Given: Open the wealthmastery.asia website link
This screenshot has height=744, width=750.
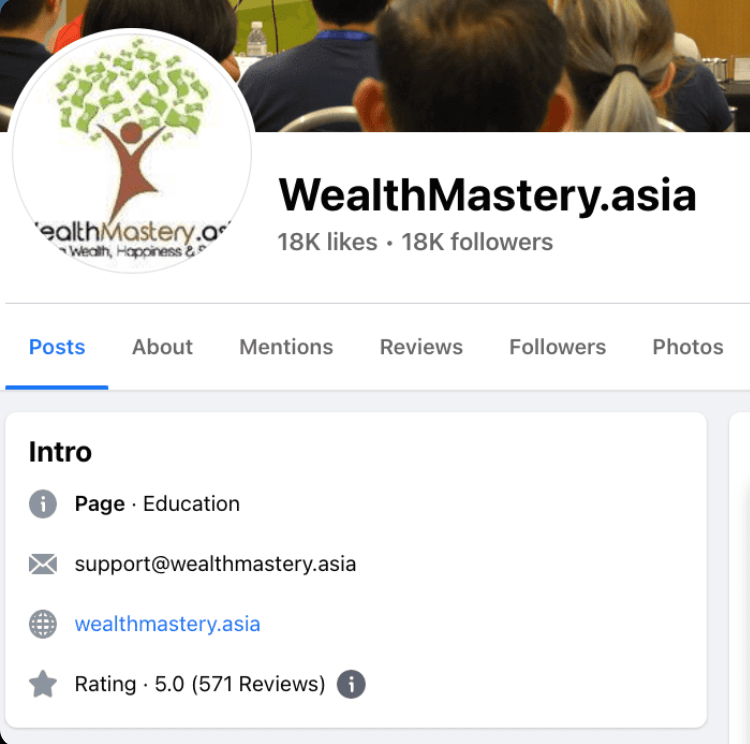Looking at the screenshot, I should coord(167,624).
